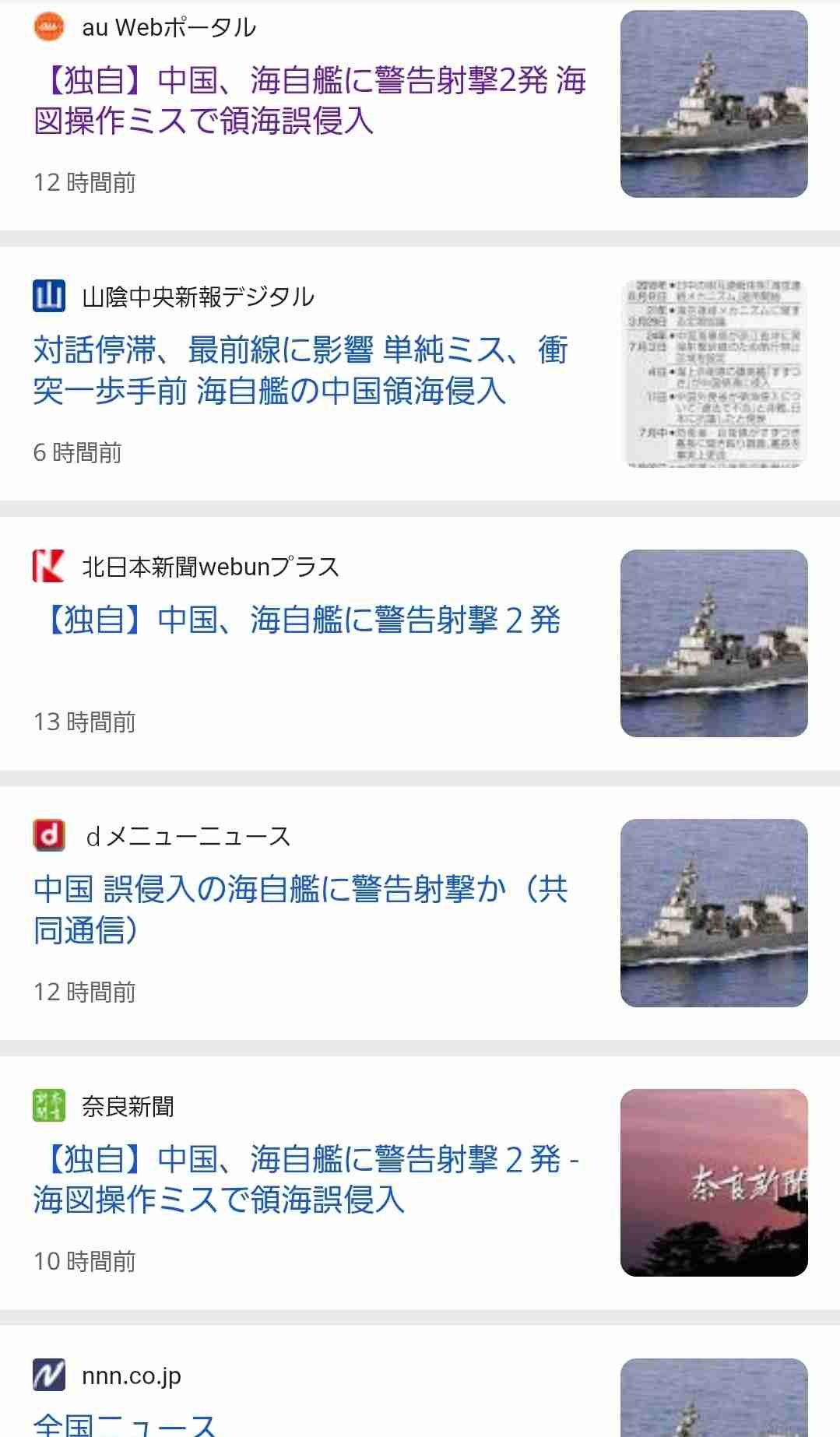Tap the 奈良新聞 sunset thumbnail image
The image size is (840, 1437).
pos(713,1182)
